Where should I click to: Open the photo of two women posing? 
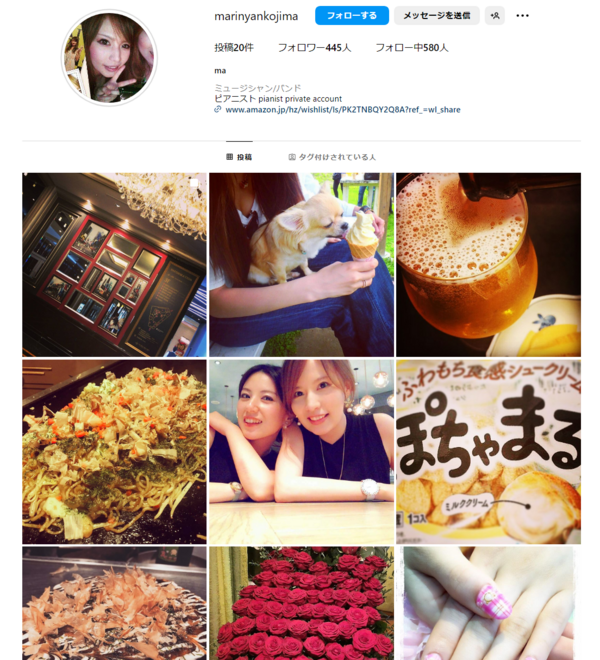pyautogui.click(x=300, y=451)
